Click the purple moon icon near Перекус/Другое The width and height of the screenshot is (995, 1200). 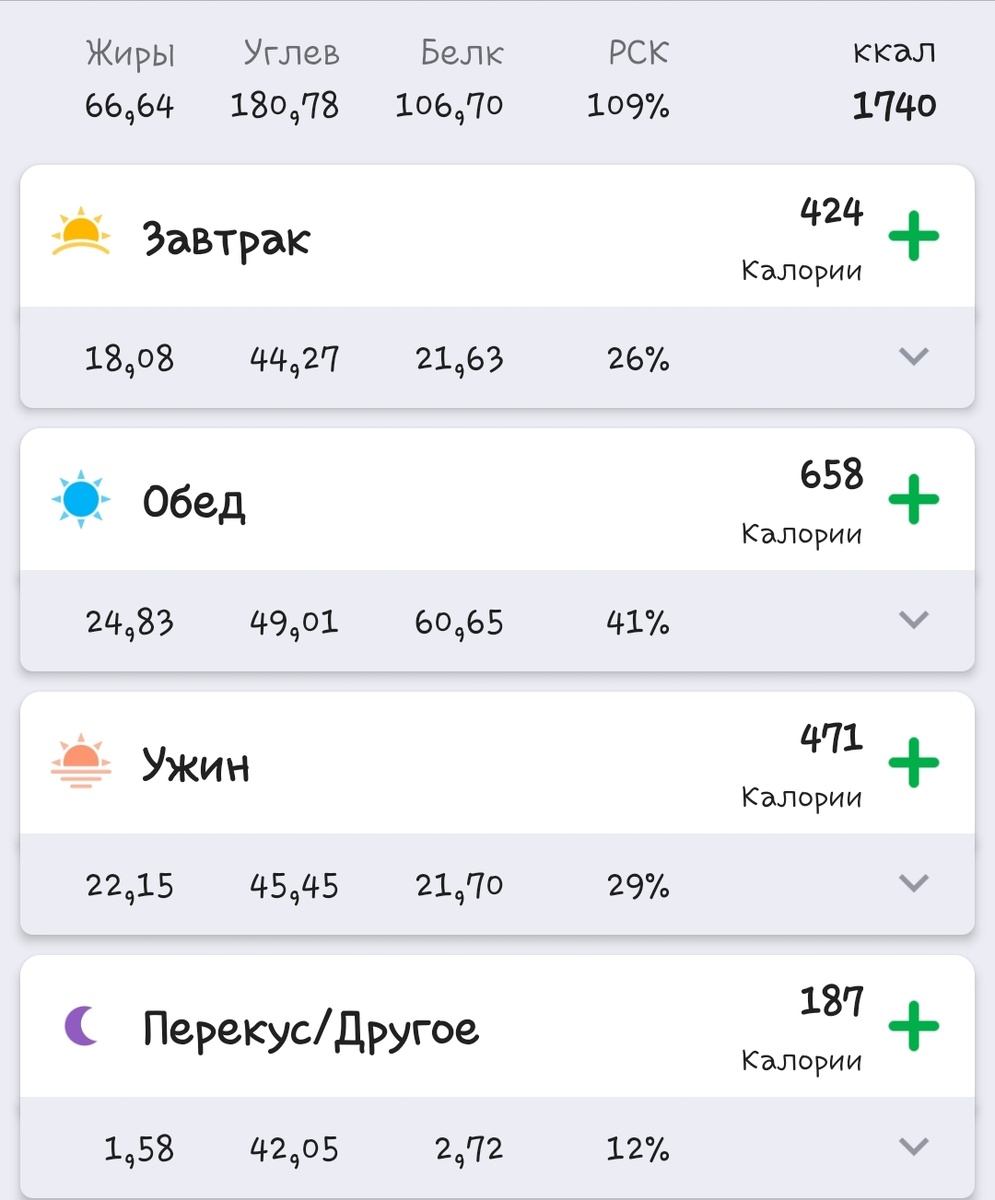coord(79,1024)
